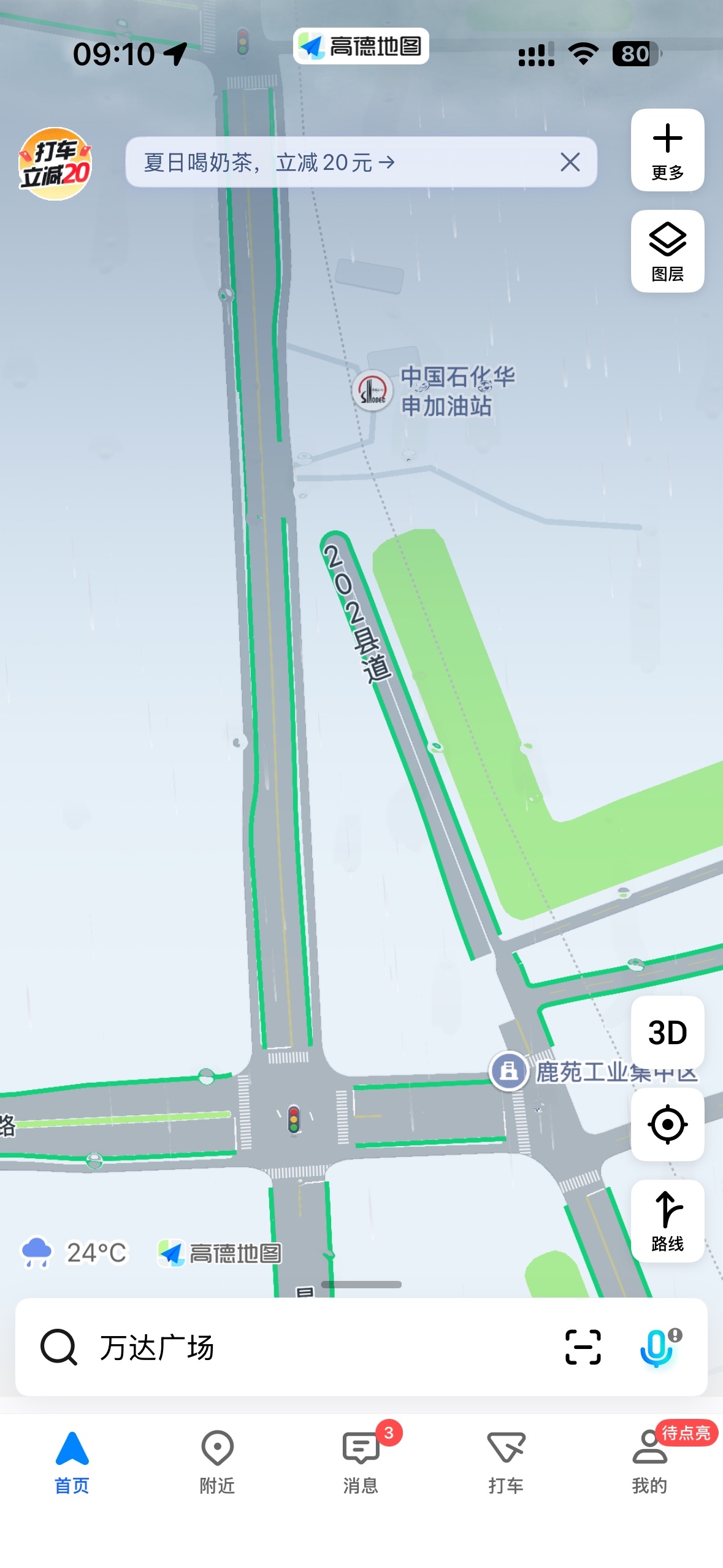The height and width of the screenshot is (1568, 723).
Task: Open the scan code icon
Action: (x=583, y=1347)
